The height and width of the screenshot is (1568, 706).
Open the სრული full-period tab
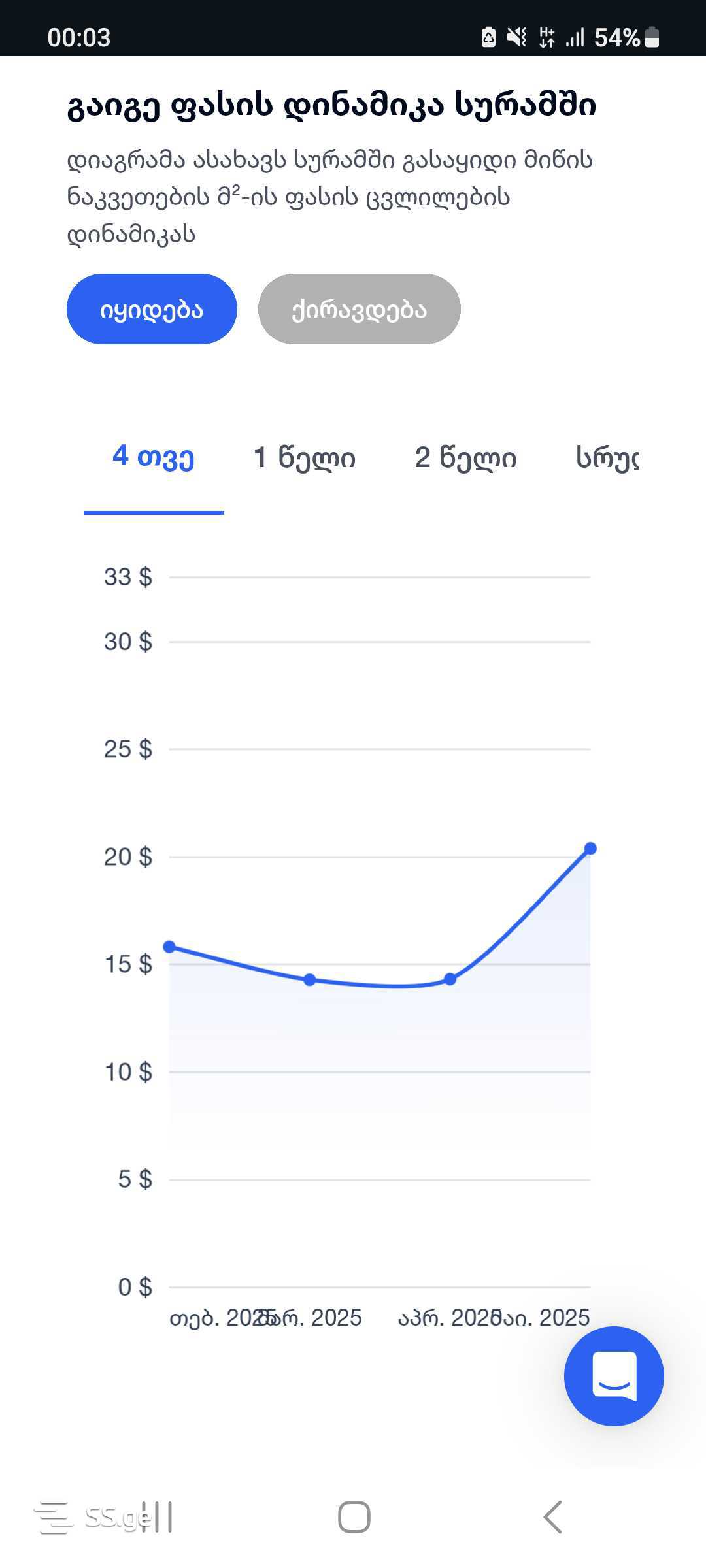(x=607, y=457)
